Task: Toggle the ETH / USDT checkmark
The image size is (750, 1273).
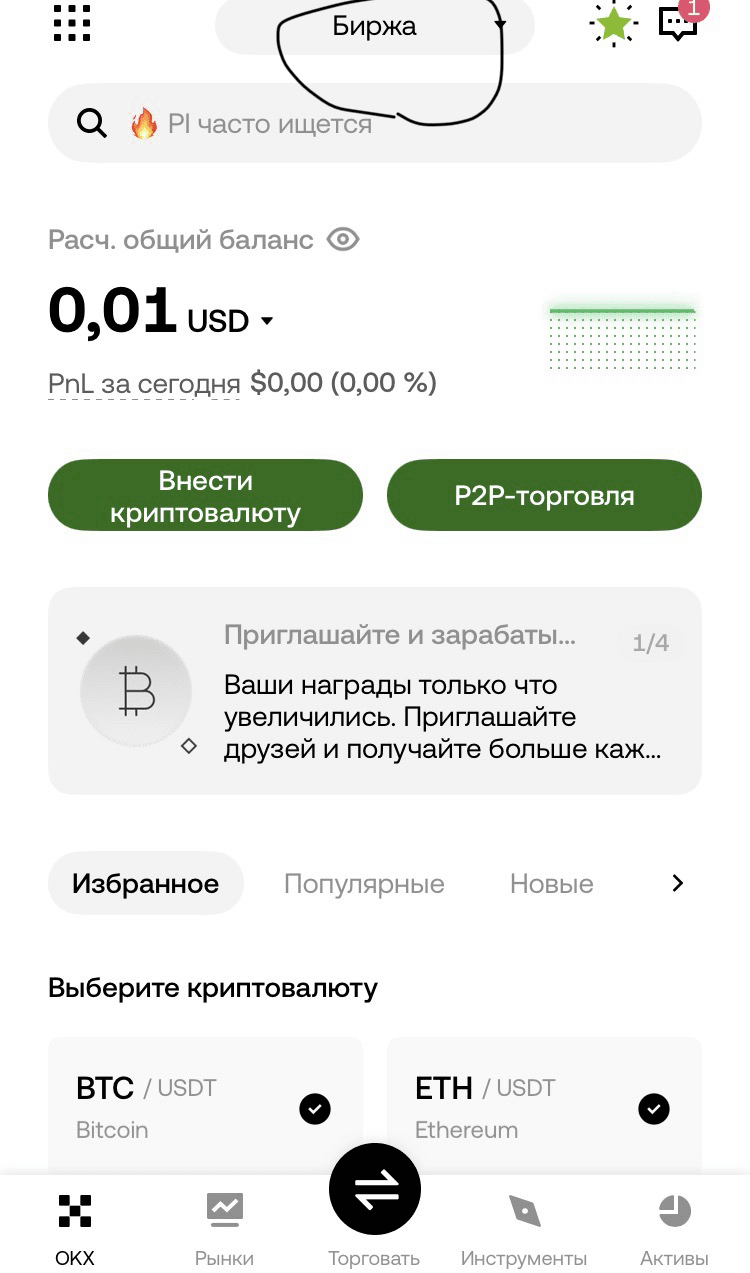Action: click(654, 1109)
